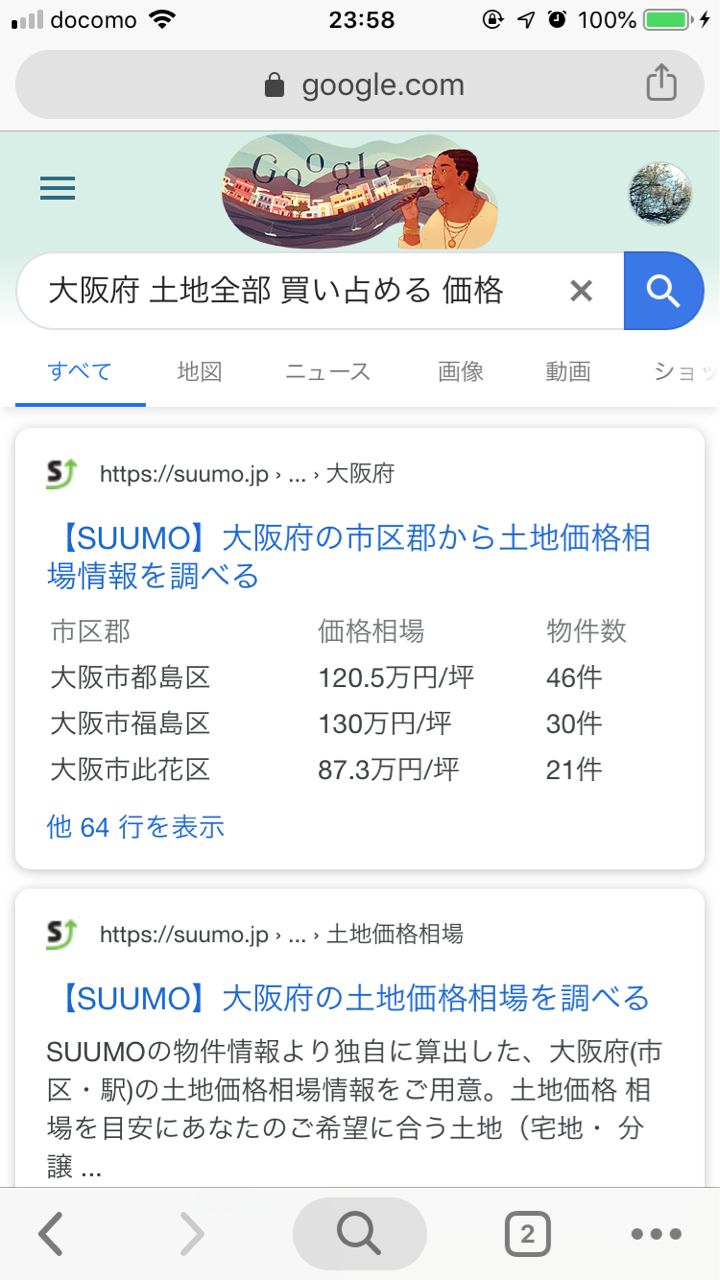Viewport: 720px width, 1280px height.
Task: Open the tab switcher showing 2 tabs
Action: pos(527,1235)
